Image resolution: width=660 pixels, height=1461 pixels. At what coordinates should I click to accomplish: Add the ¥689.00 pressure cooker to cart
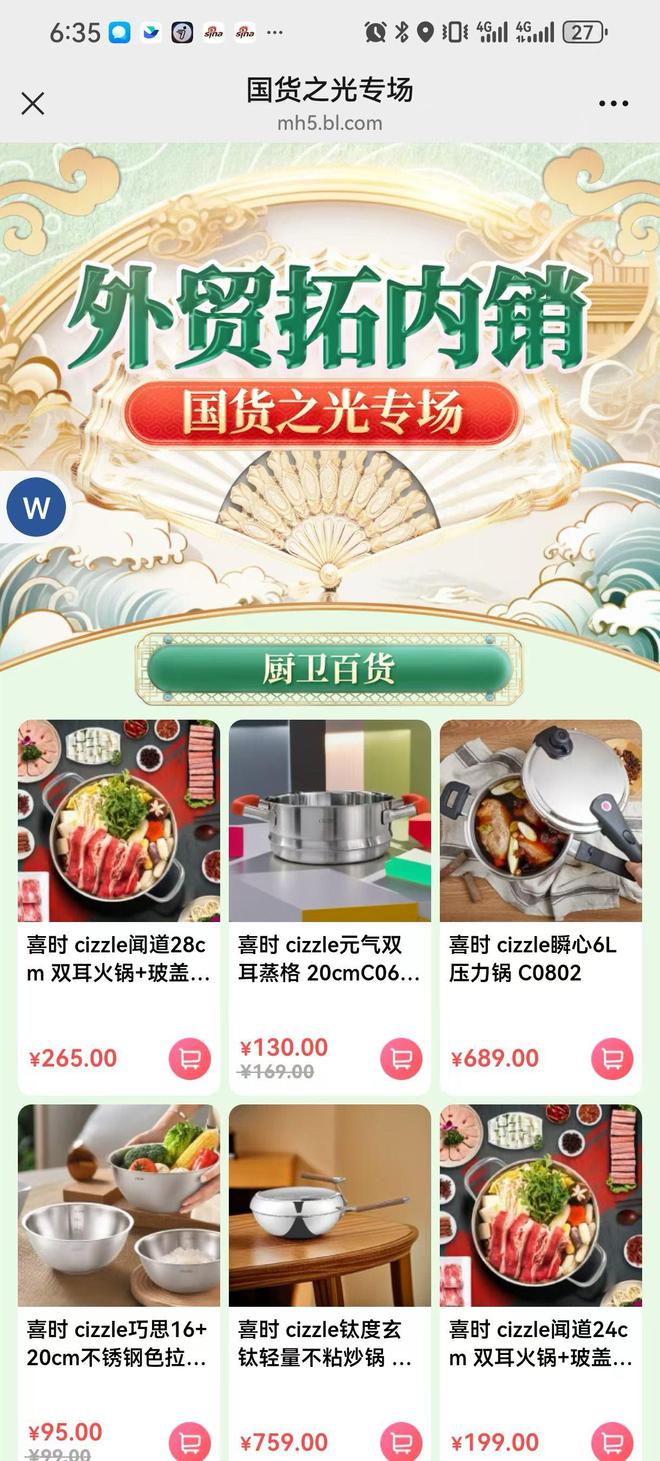[x=612, y=1058]
